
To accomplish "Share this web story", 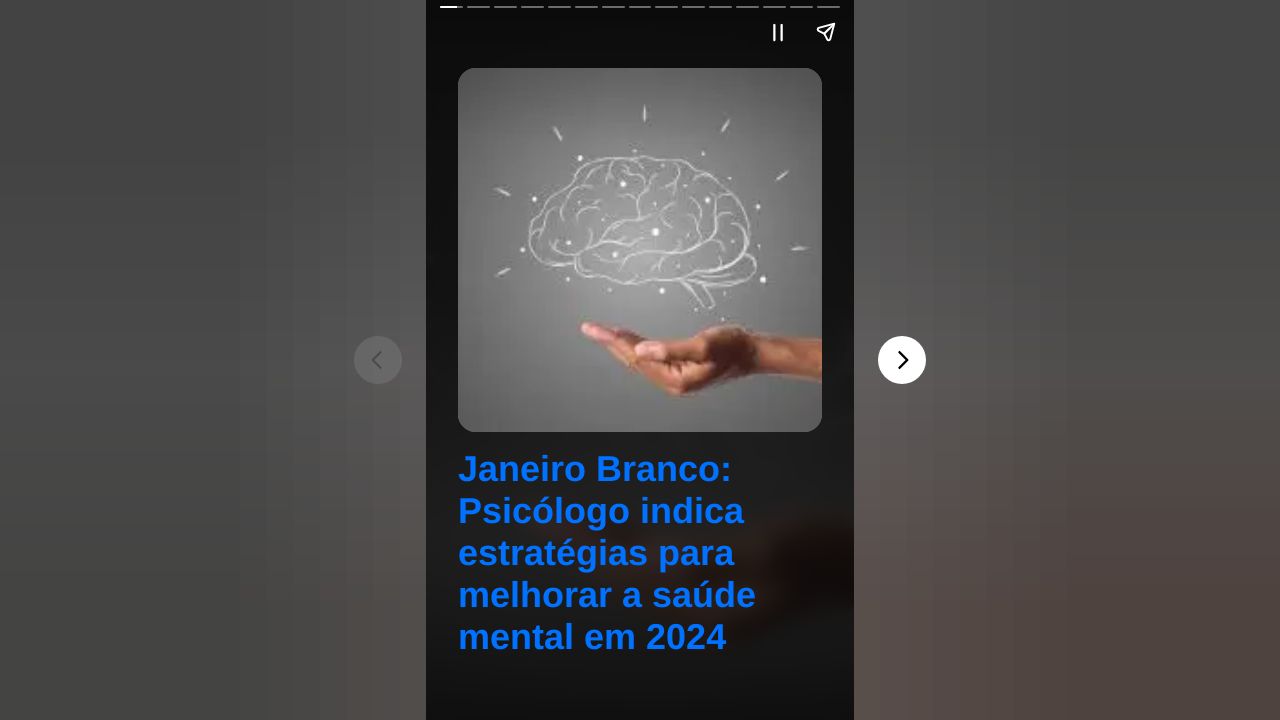I will [825, 33].
